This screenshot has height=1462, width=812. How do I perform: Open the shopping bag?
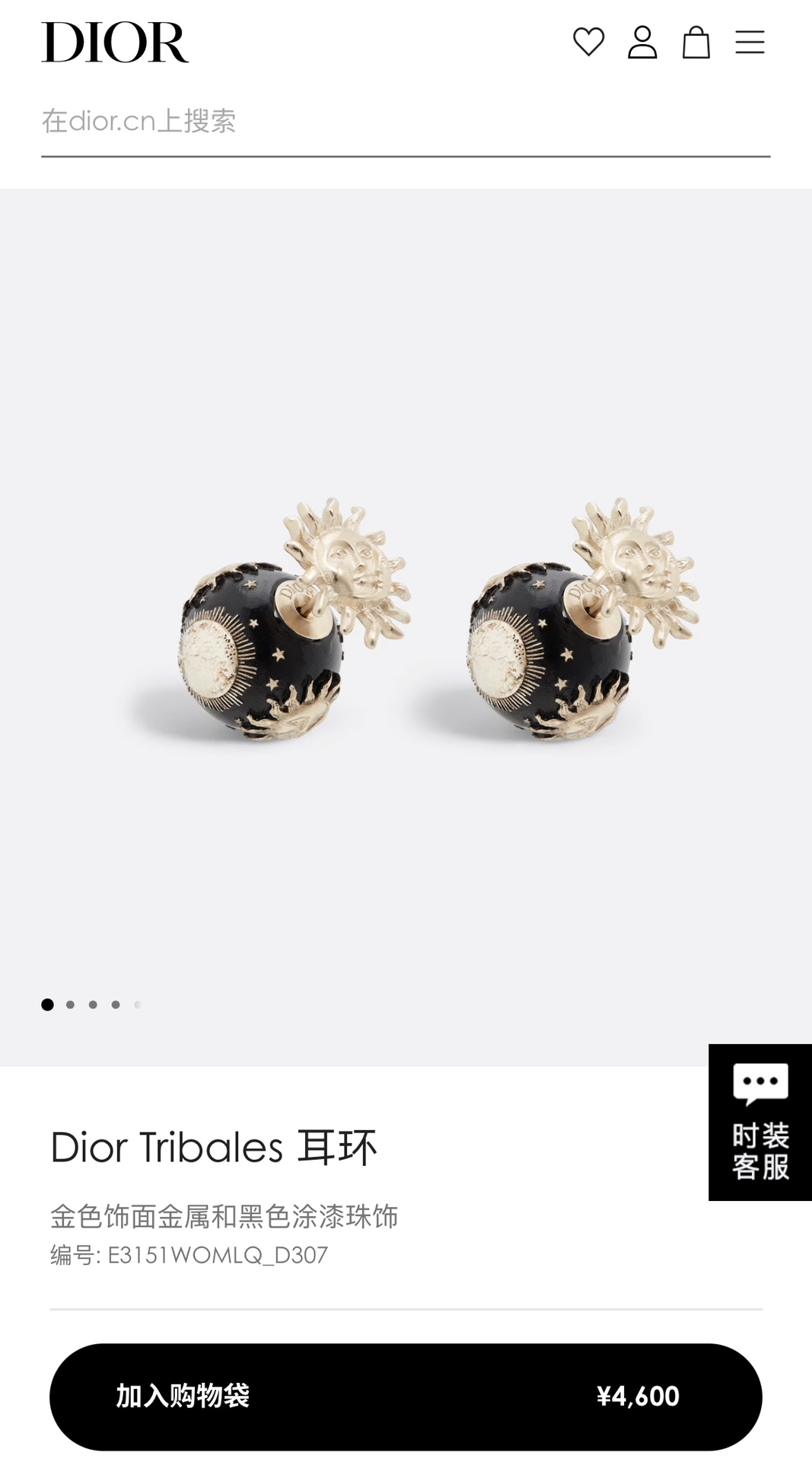pos(696,42)
